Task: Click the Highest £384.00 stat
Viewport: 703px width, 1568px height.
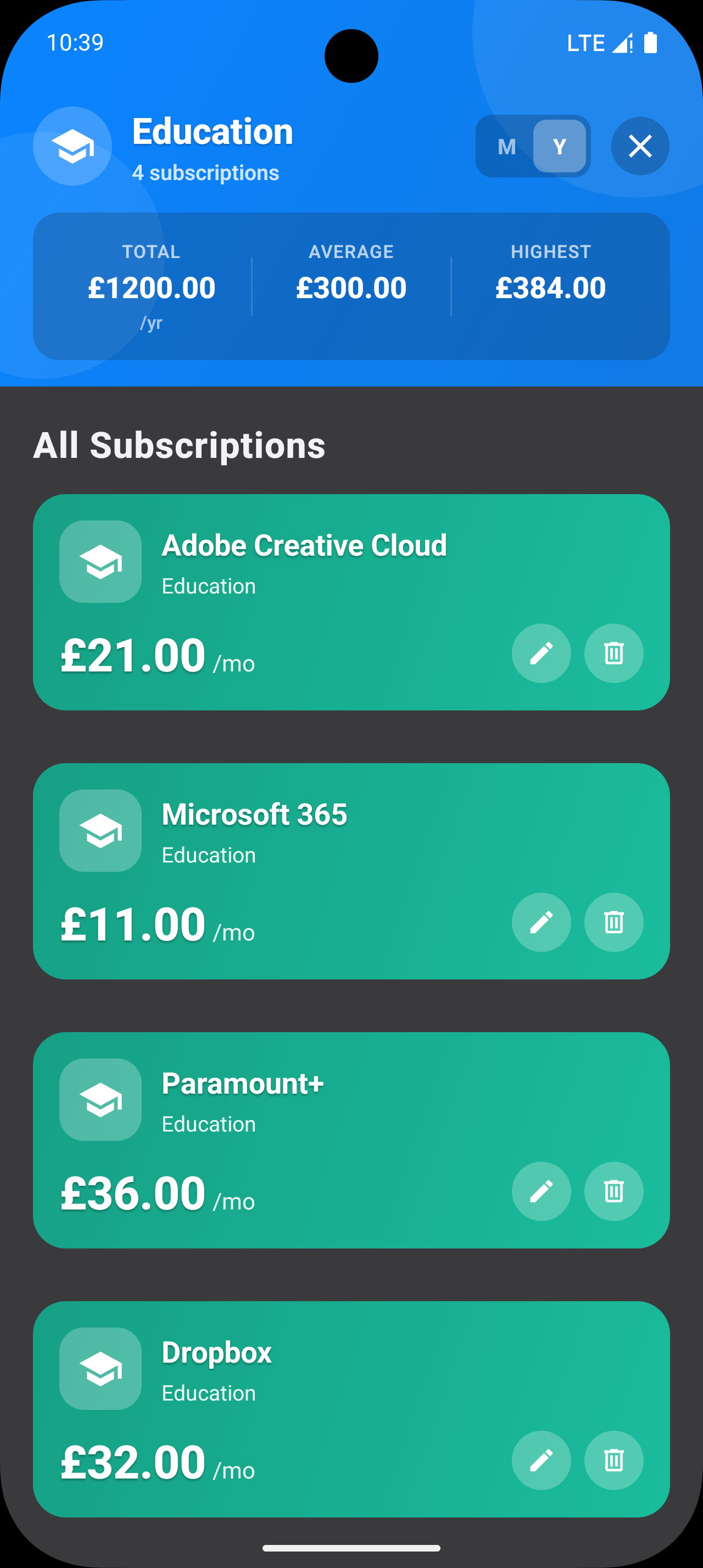Action: coord(550,287)
